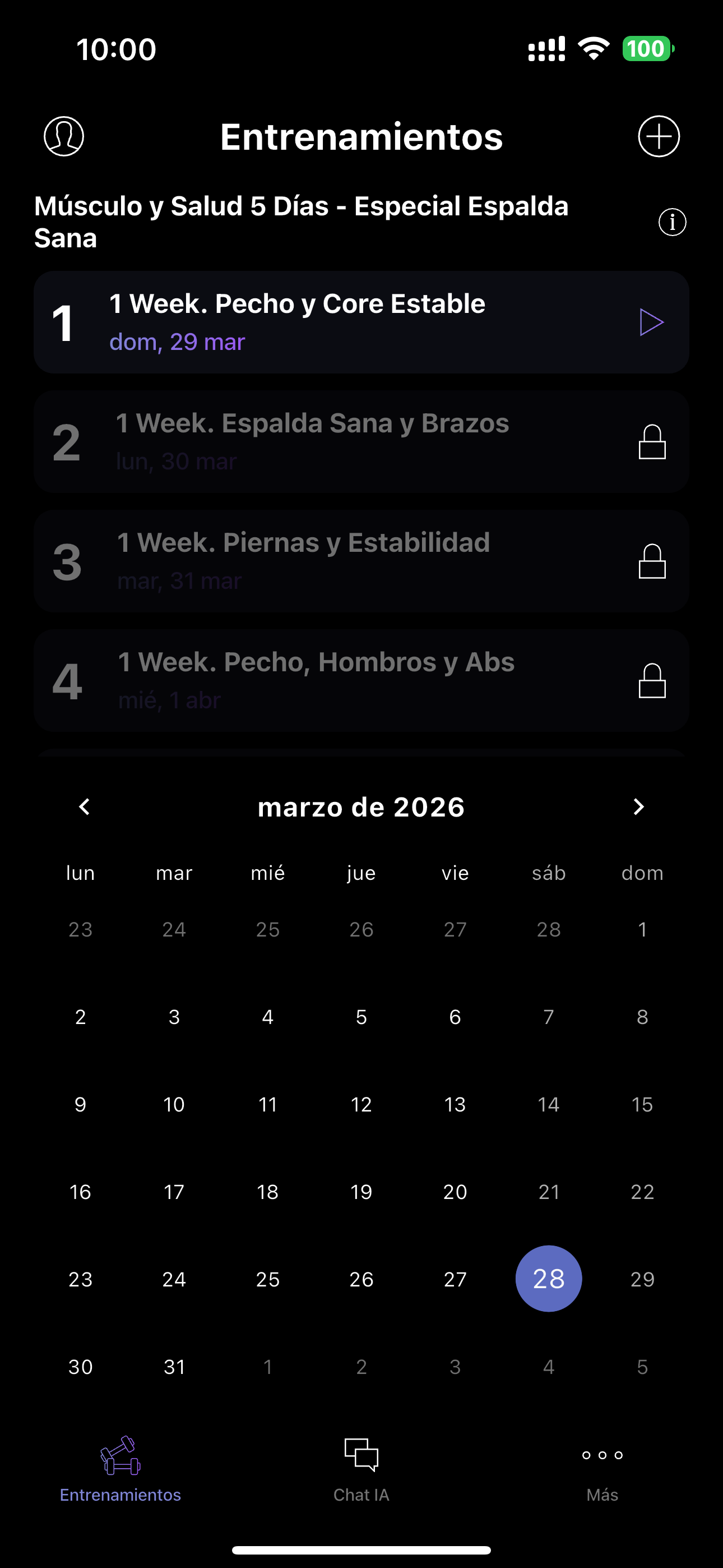Select March 28 in the calendar
723x1568 pixels.
pos(548,1279)
